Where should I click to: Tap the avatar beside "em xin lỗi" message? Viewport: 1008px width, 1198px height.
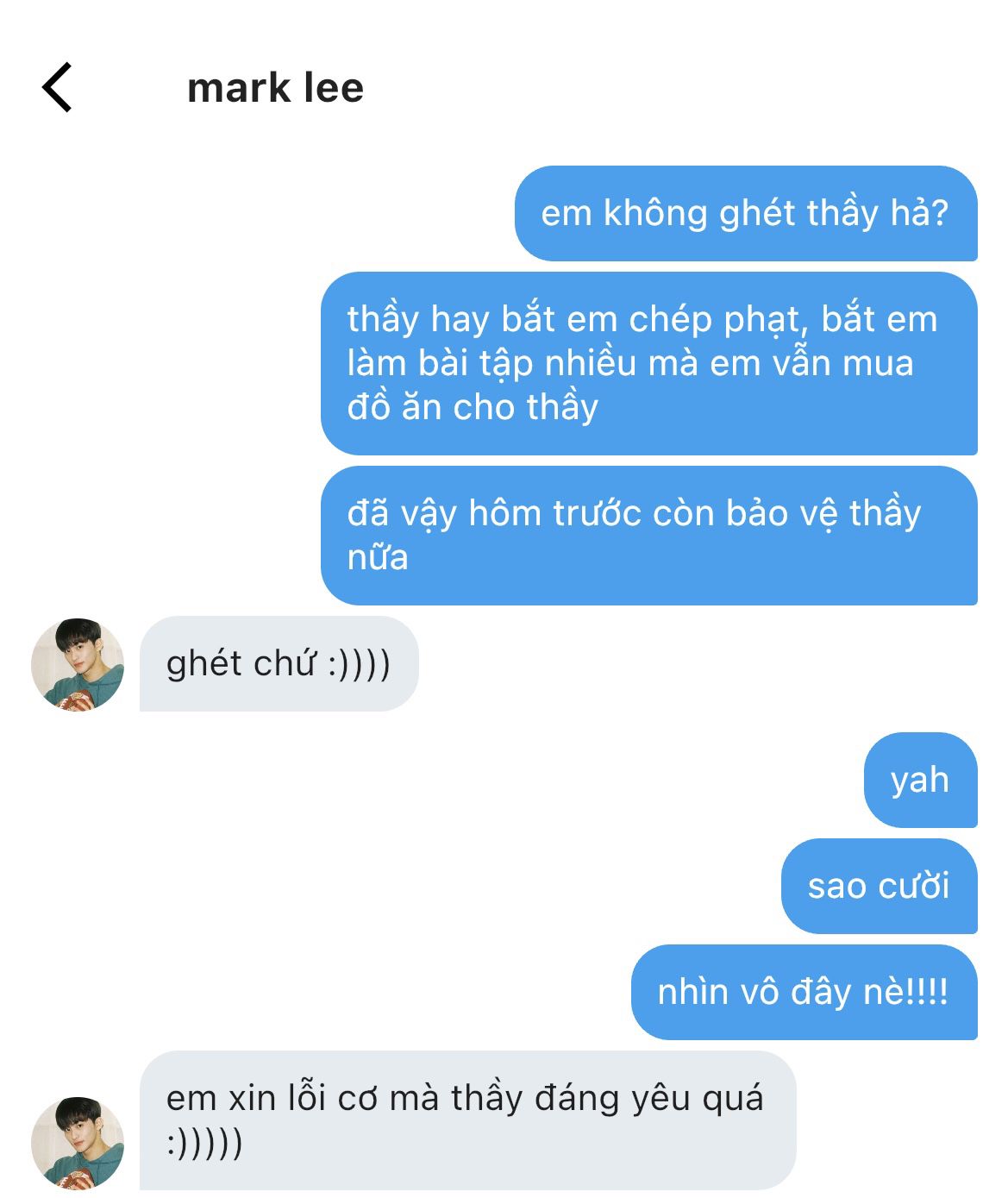point(78,1143)
